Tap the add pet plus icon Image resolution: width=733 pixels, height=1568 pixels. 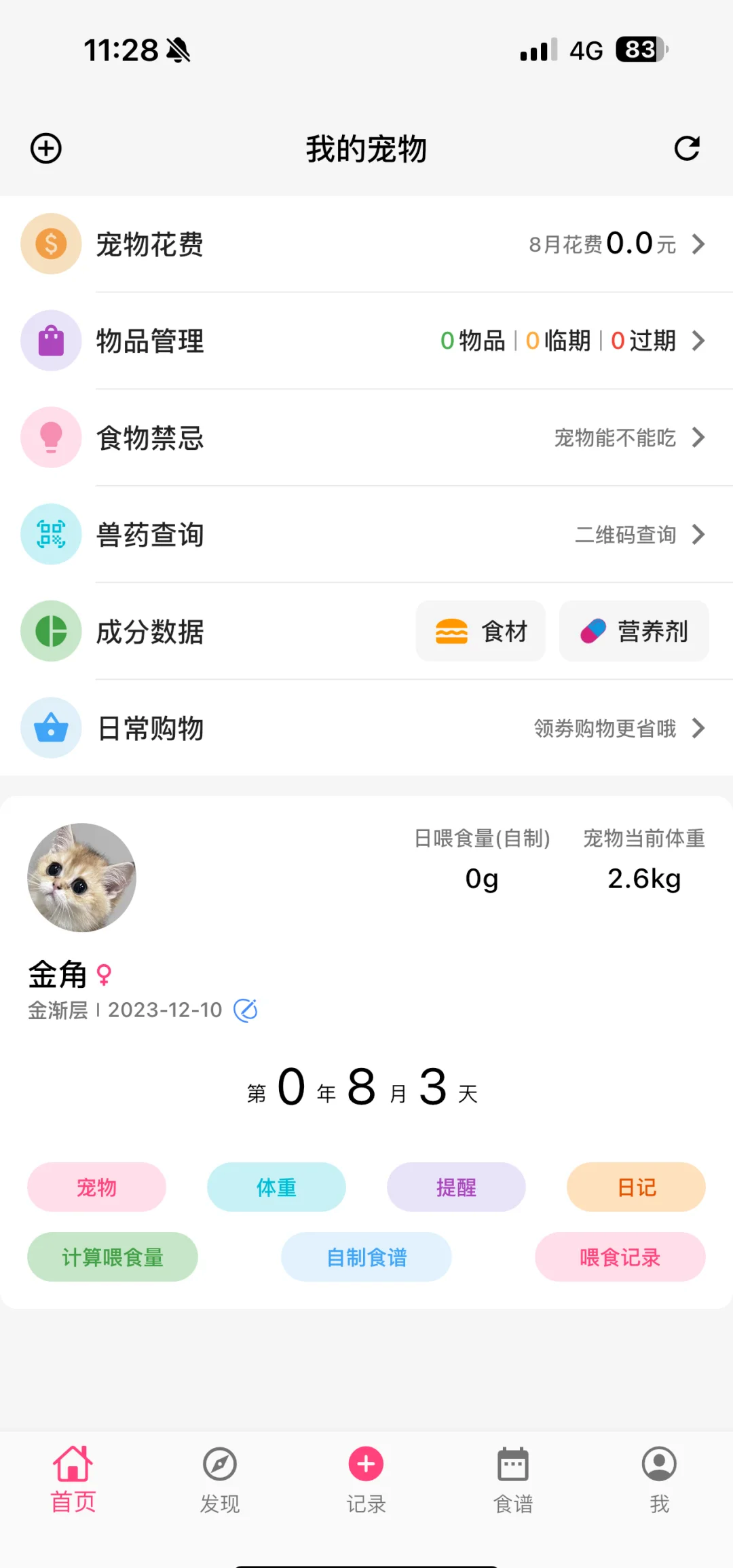click(46, 149)
